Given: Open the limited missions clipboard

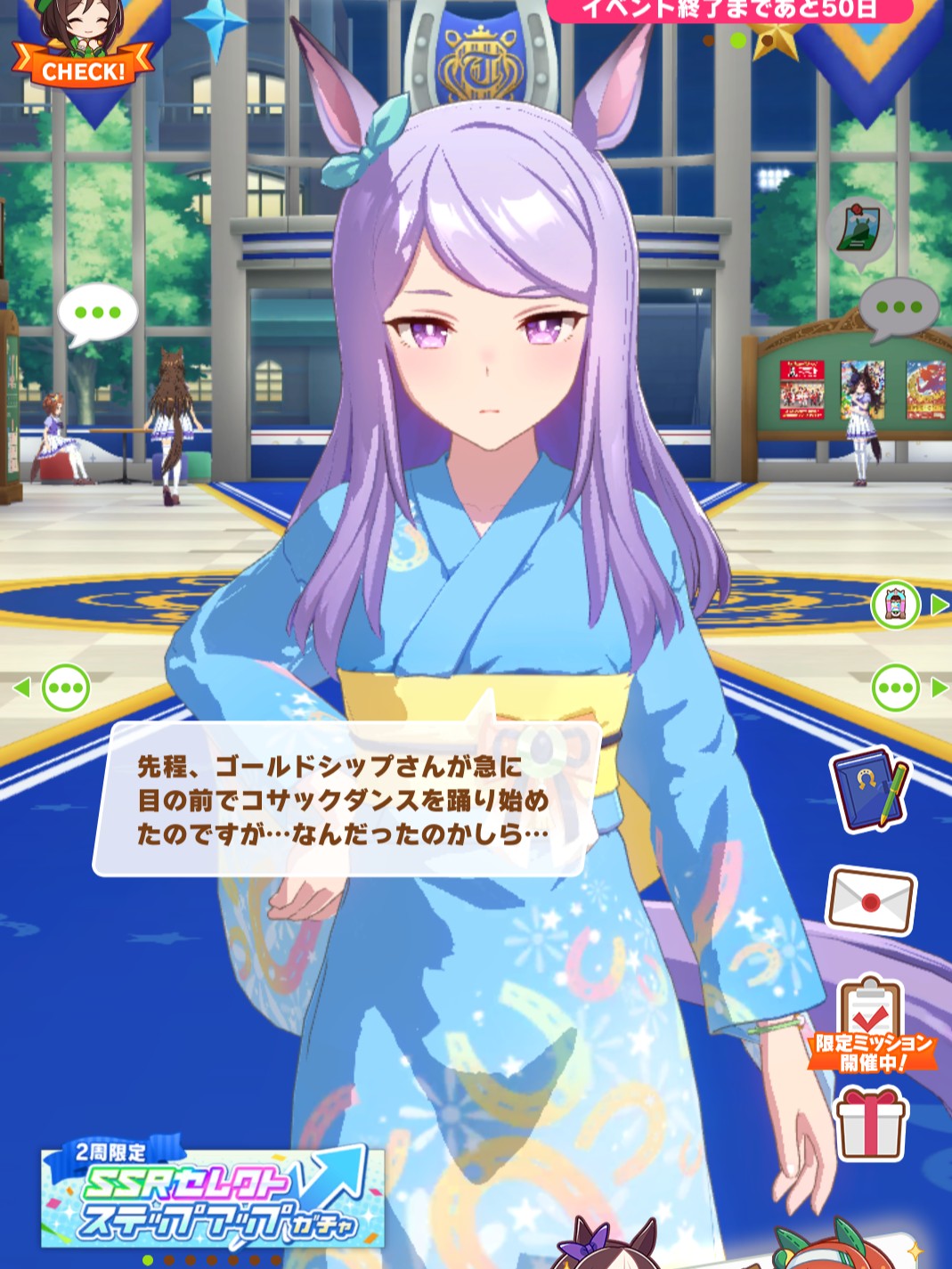Looking at the screenshot, I should [872, 1024].
